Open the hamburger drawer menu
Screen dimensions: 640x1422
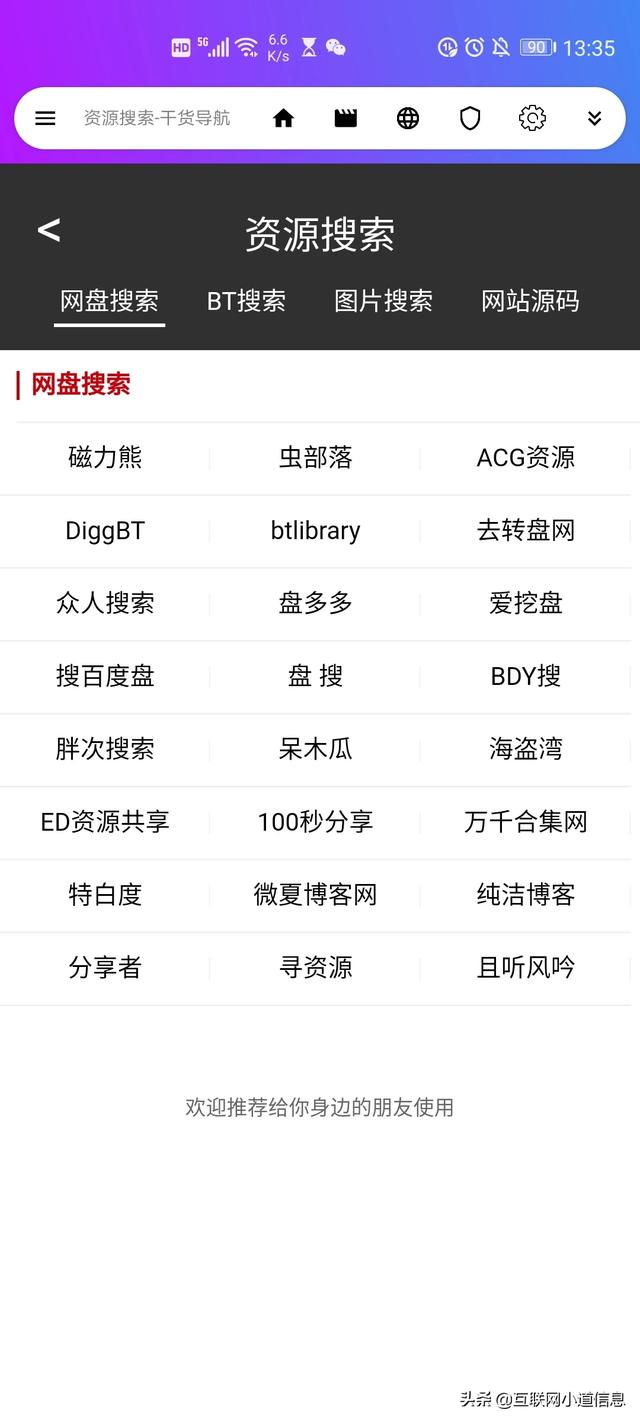45,118
